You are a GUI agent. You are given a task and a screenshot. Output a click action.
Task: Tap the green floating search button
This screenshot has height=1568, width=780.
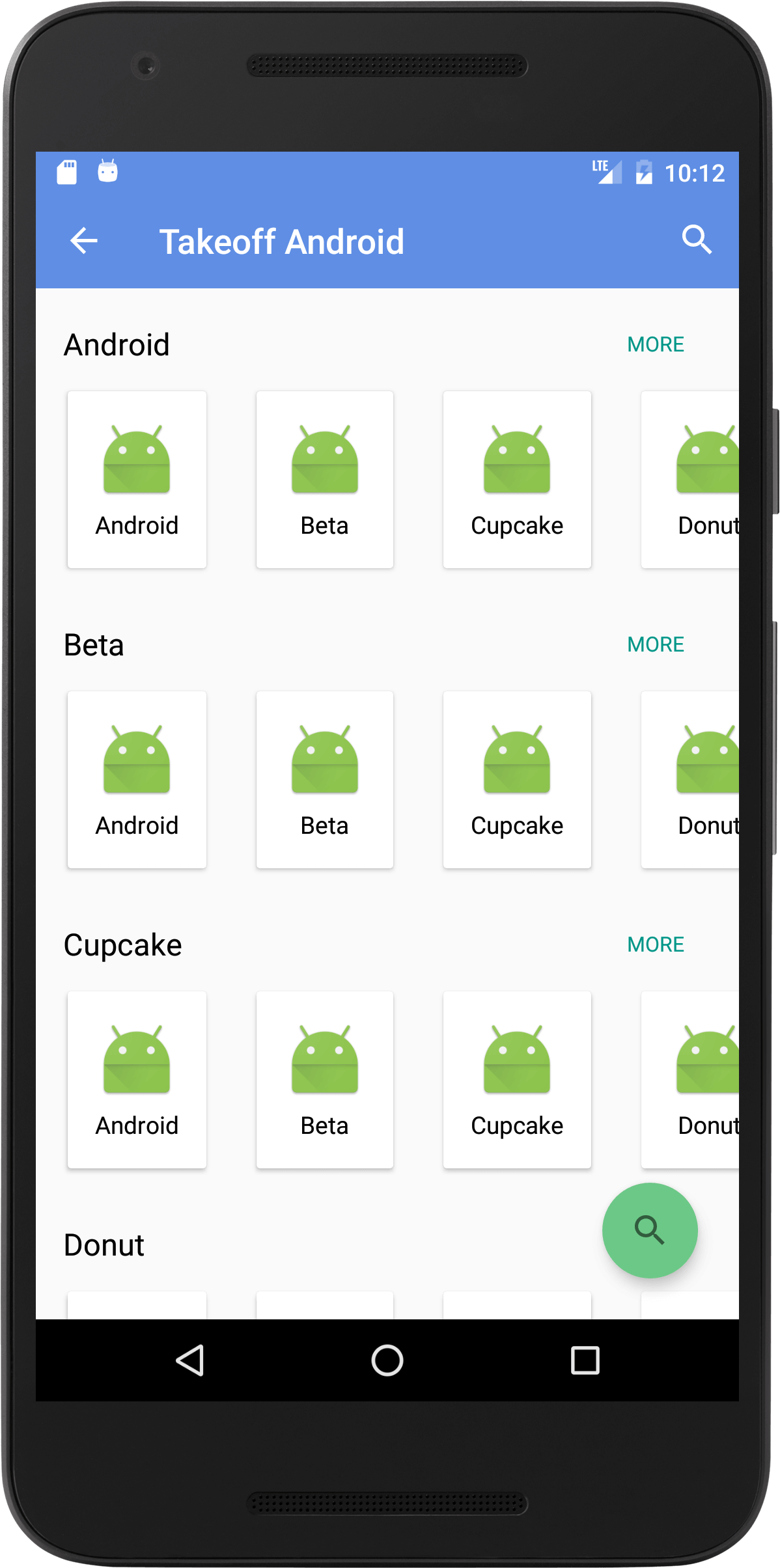tap(649, 1230)
